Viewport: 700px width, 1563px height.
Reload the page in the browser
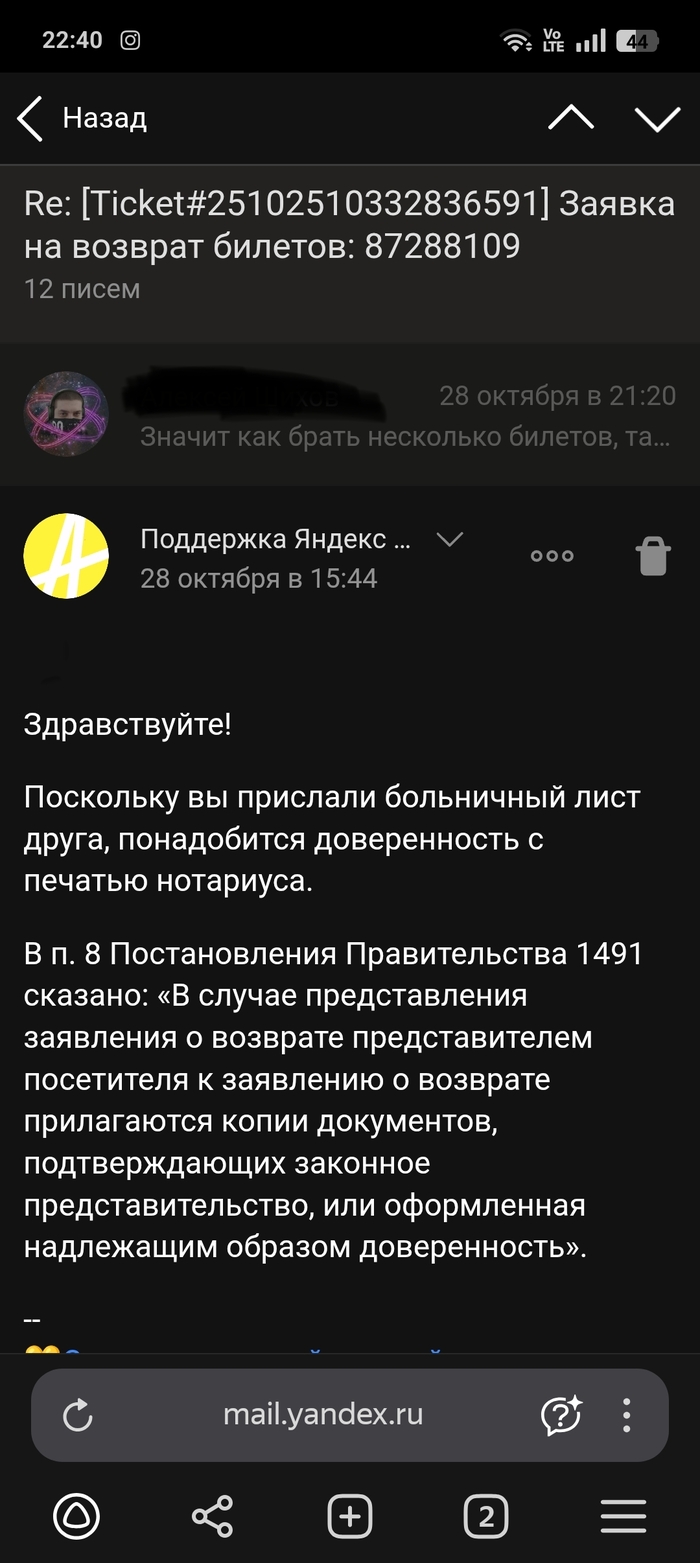pos(78,1415)
